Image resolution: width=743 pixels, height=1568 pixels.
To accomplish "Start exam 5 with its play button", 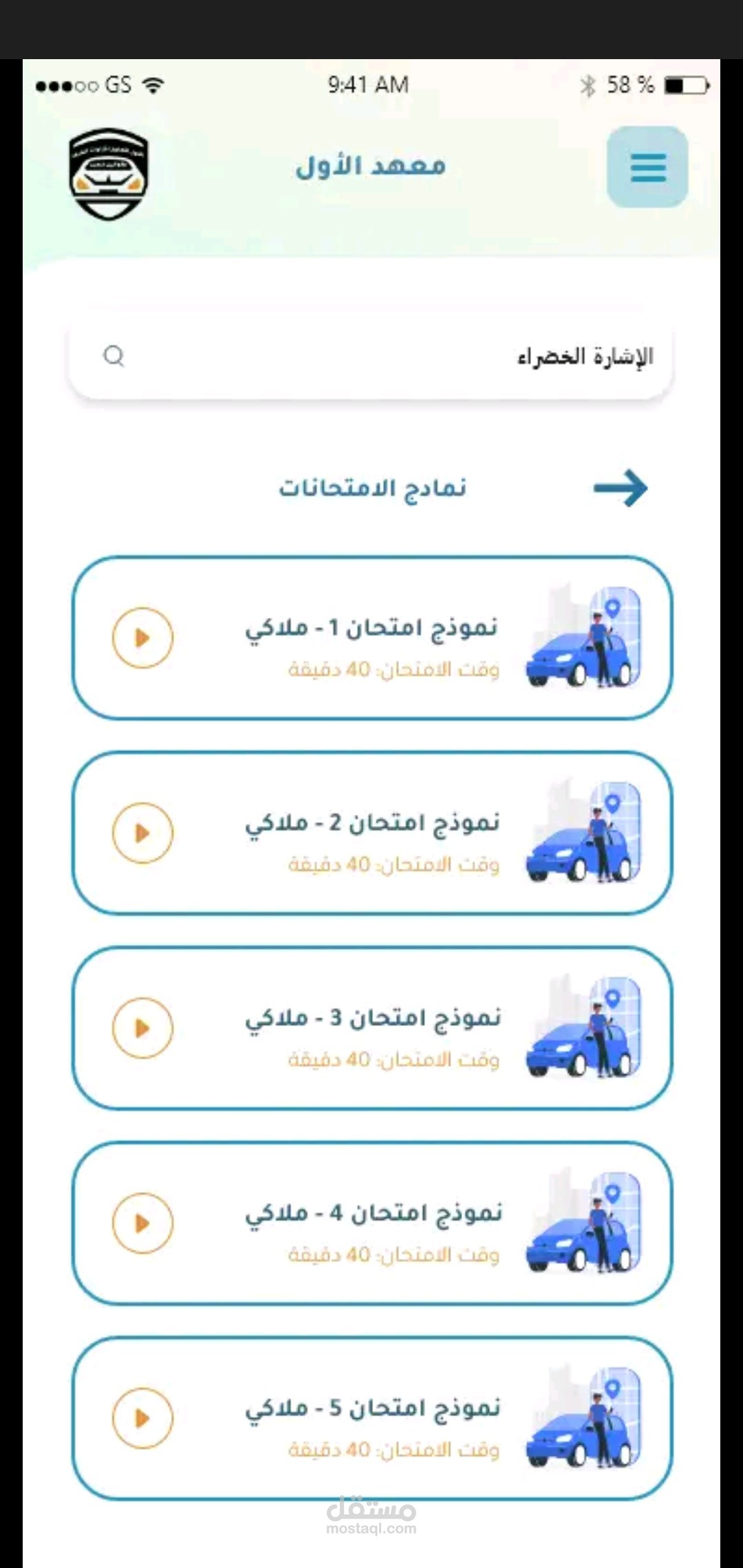I will [x=142, y=1418].
